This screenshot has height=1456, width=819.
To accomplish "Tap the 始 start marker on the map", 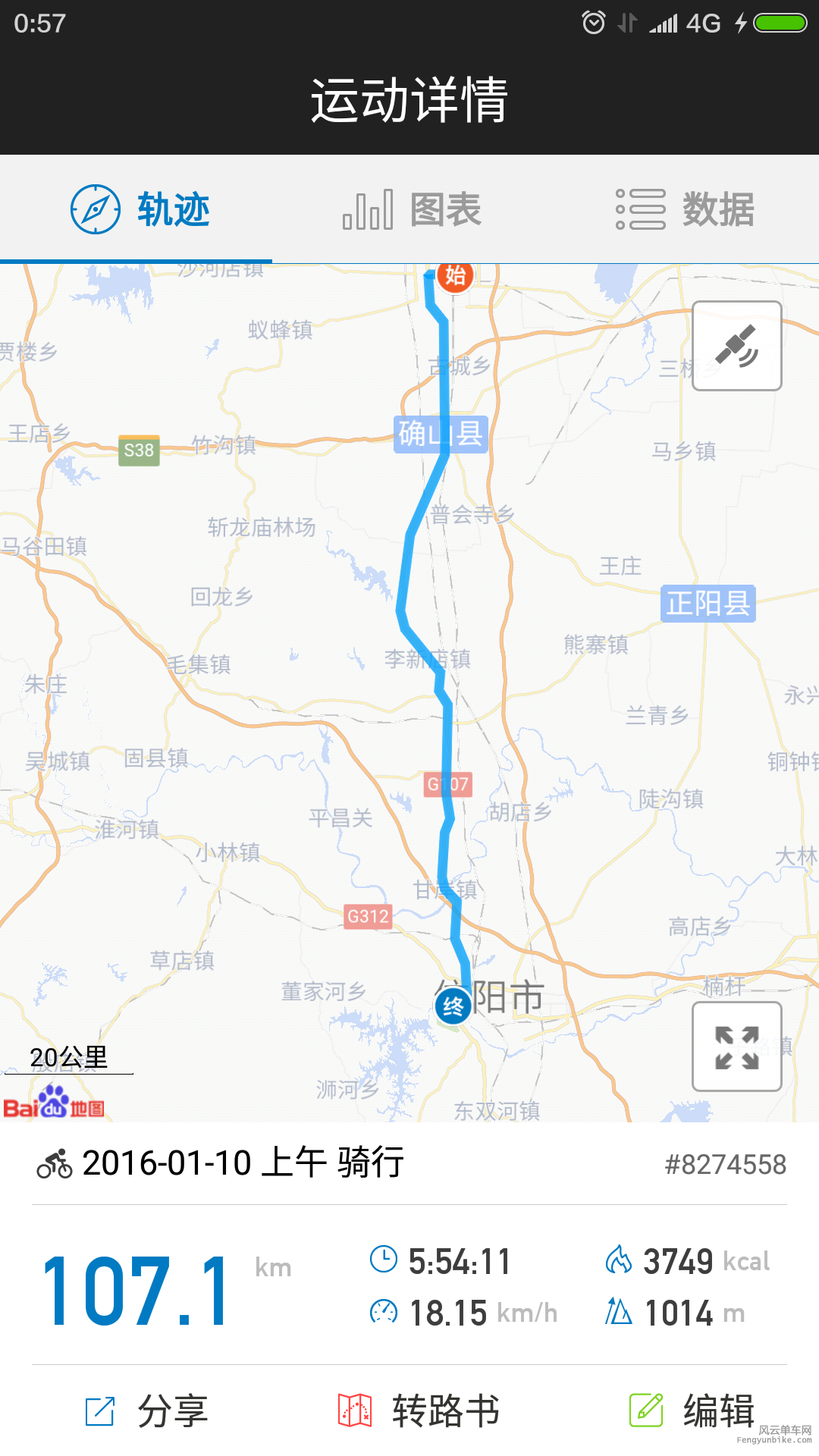I will (x=455, y=276).
